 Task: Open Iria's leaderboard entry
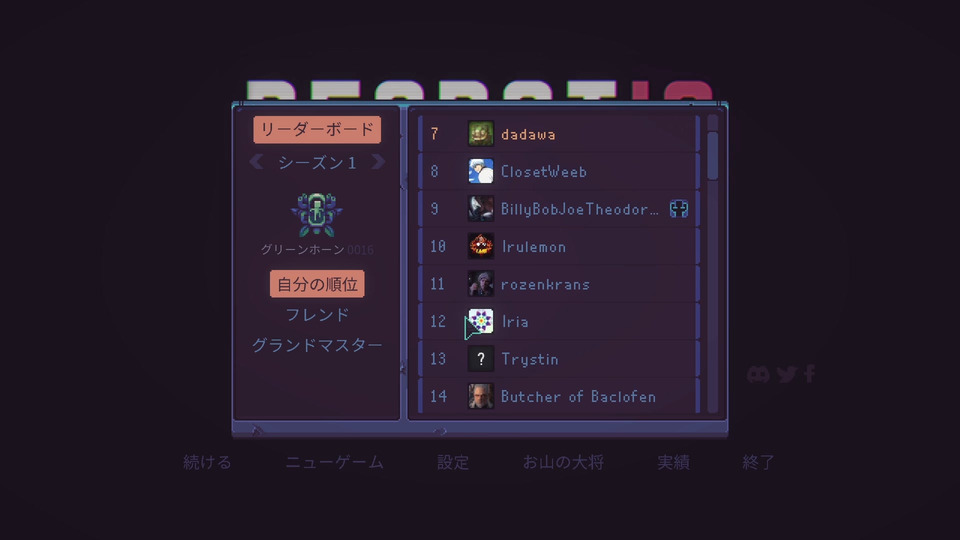coord(558,322)
